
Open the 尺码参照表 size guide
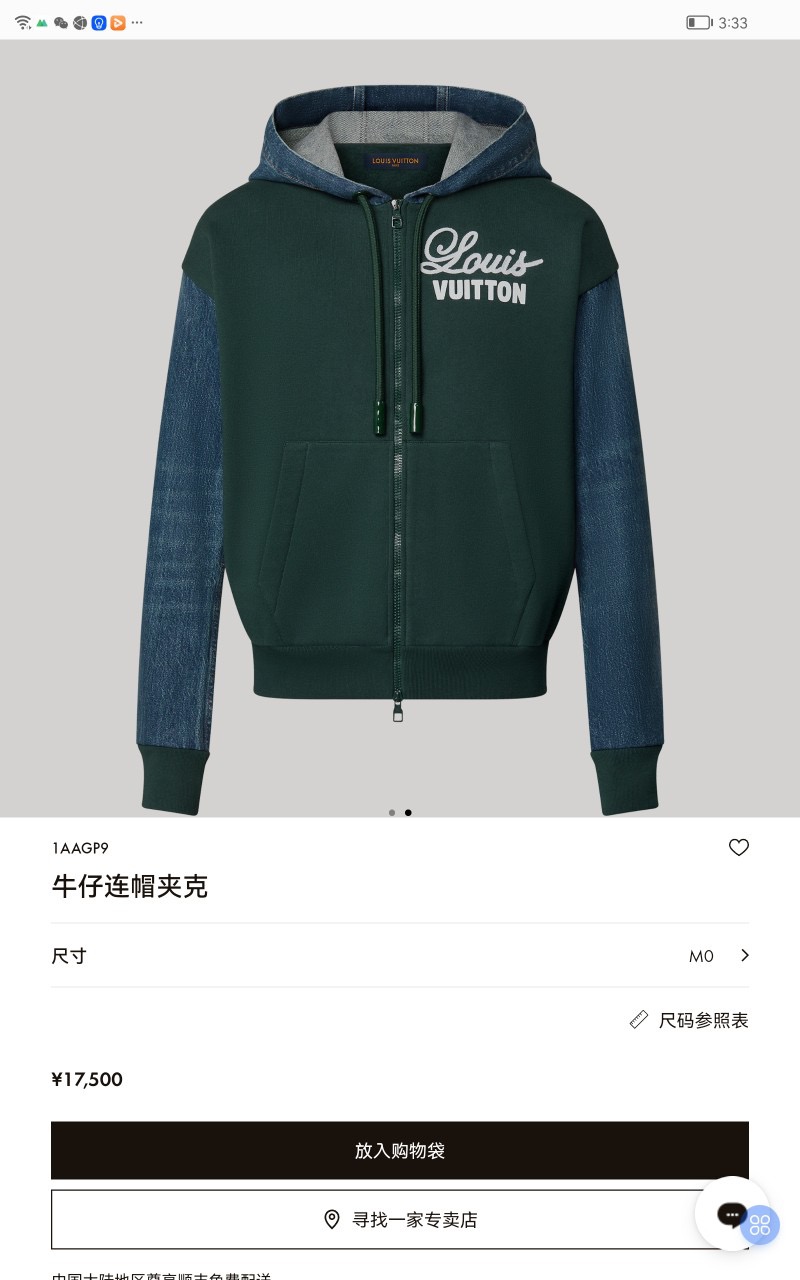pos(690,1020)
